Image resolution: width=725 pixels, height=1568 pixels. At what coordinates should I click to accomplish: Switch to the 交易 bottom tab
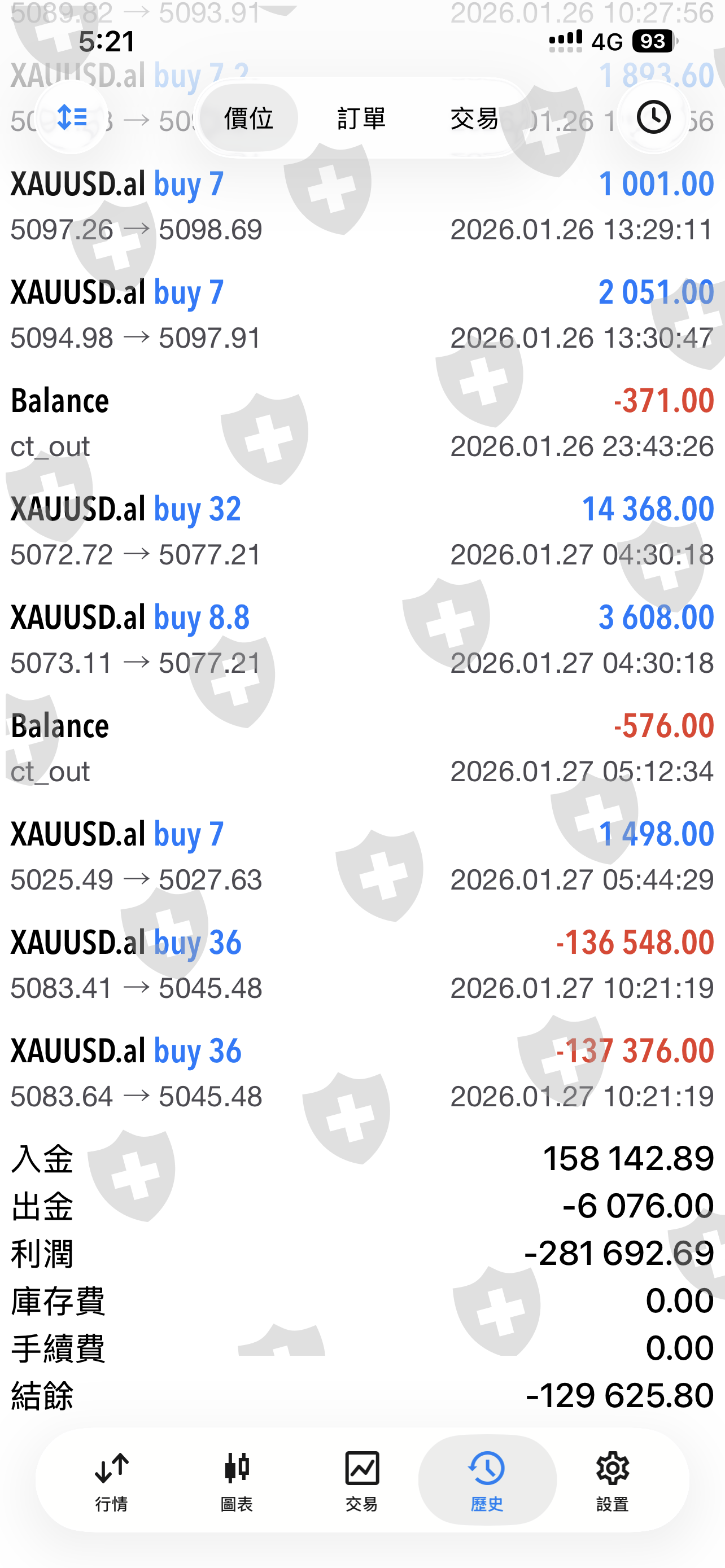pos(362,1481)
